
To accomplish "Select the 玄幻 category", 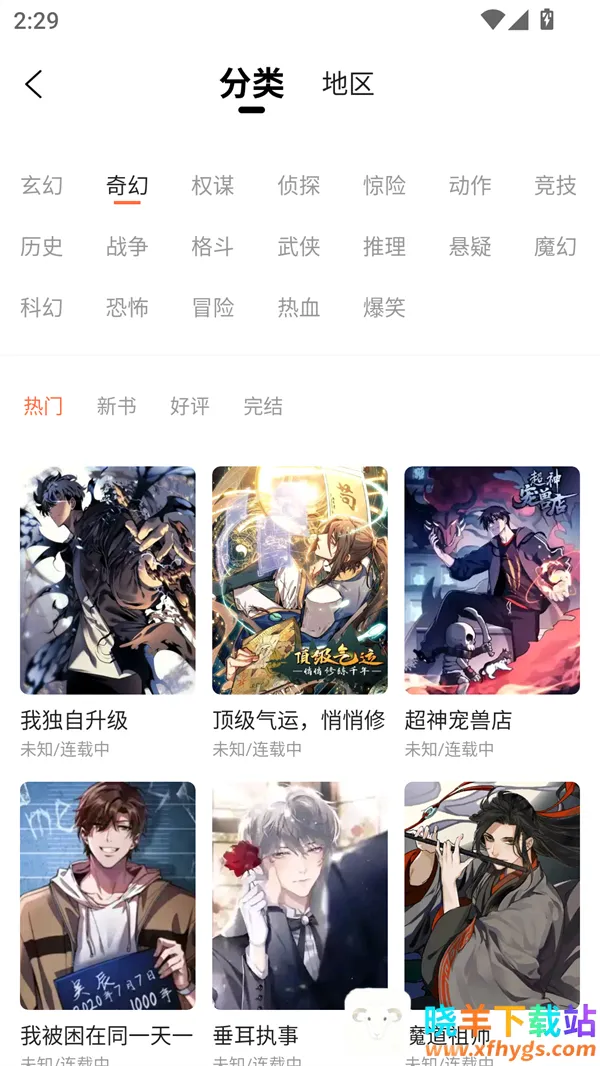I will [x=42, y=185].
